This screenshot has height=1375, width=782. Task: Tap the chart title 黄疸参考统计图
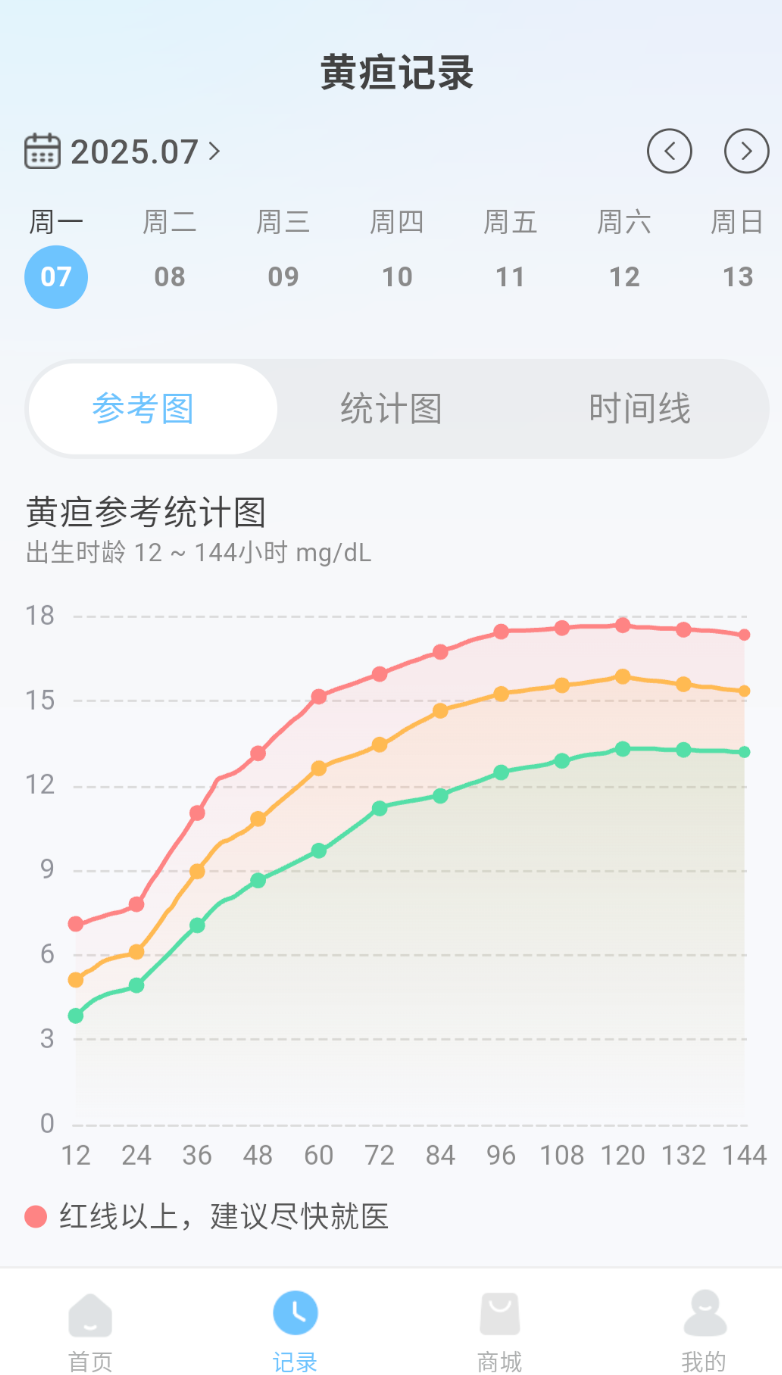coord(146,512)
